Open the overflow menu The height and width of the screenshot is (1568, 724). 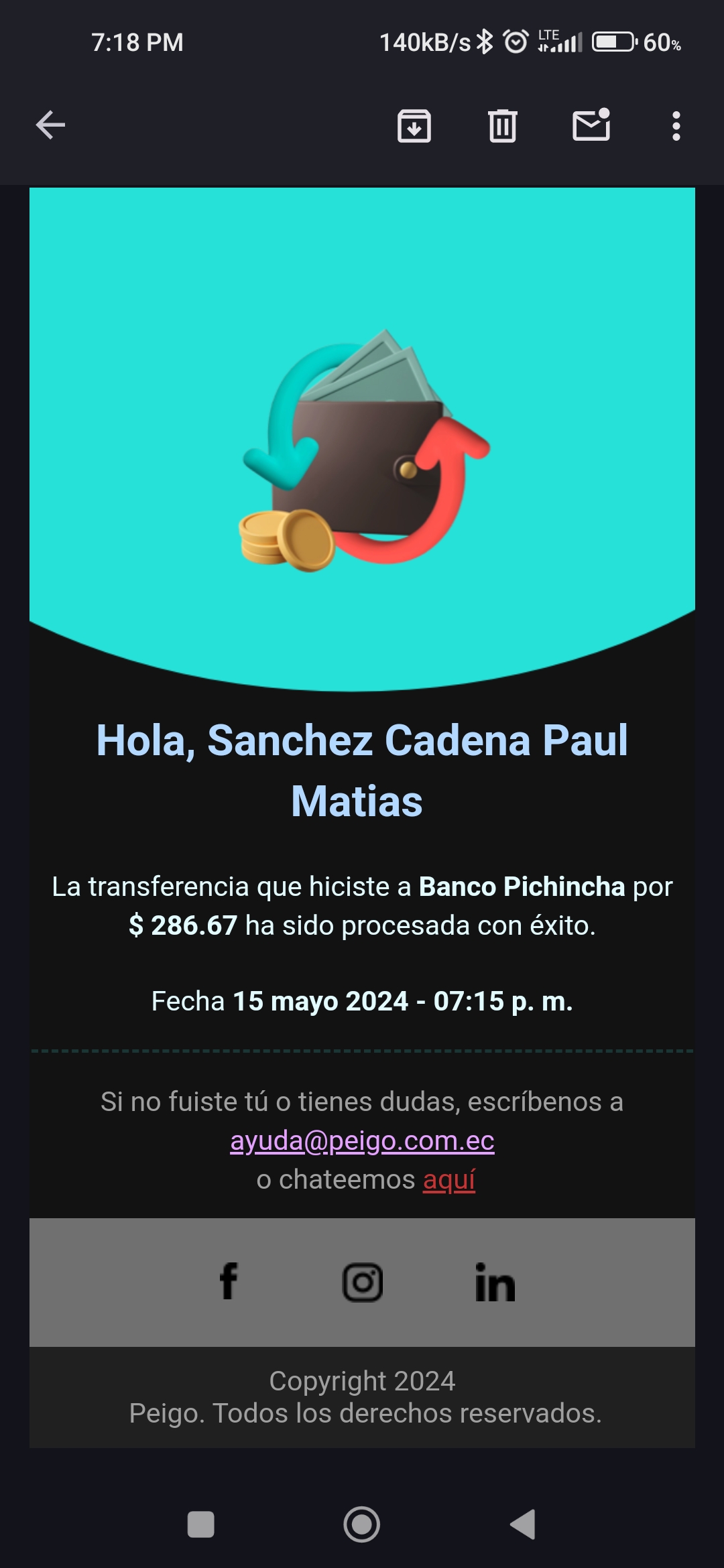pyautogui.click(x=676, y=125)
